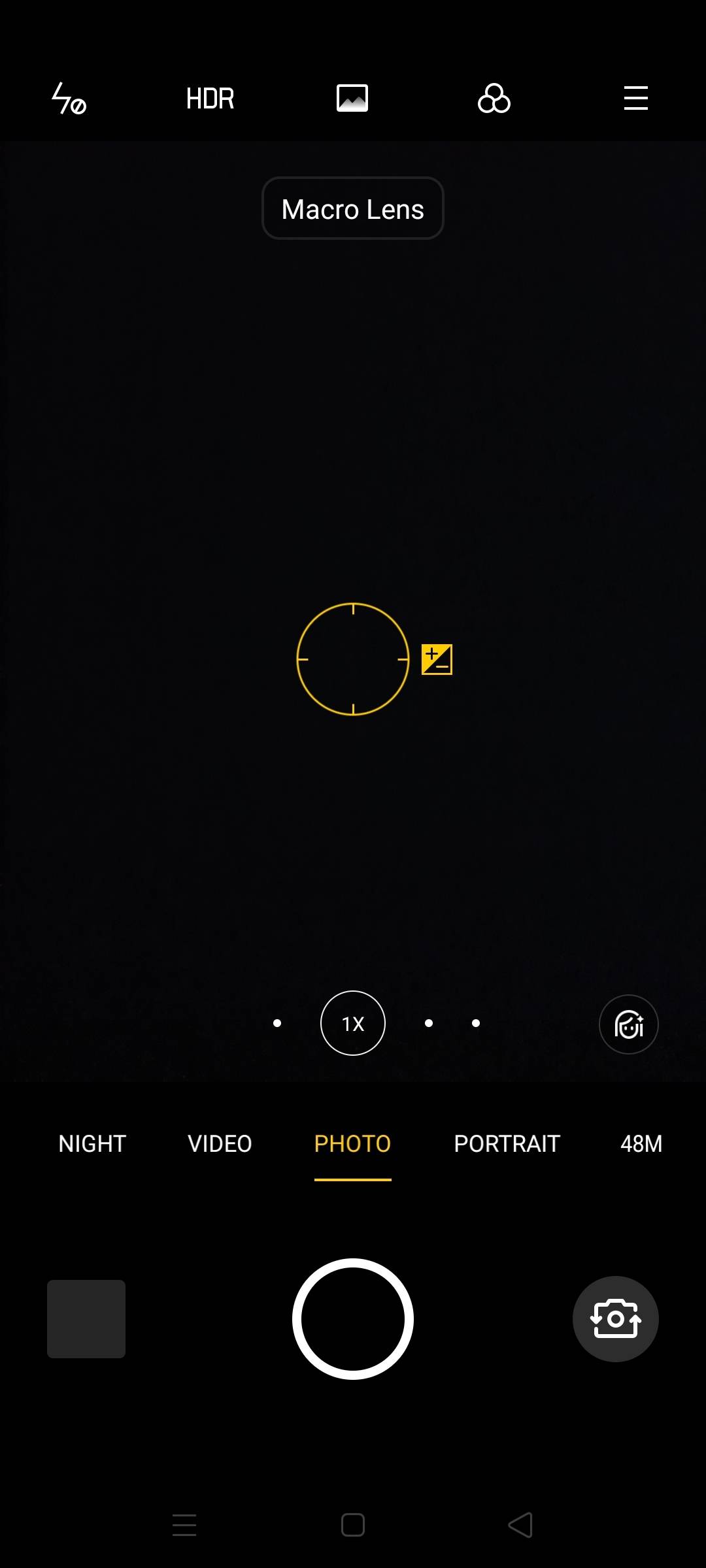Switch to PORTRAIT mode
This screenshot has width=706, height=1568.
click(x=507, y=1144)
